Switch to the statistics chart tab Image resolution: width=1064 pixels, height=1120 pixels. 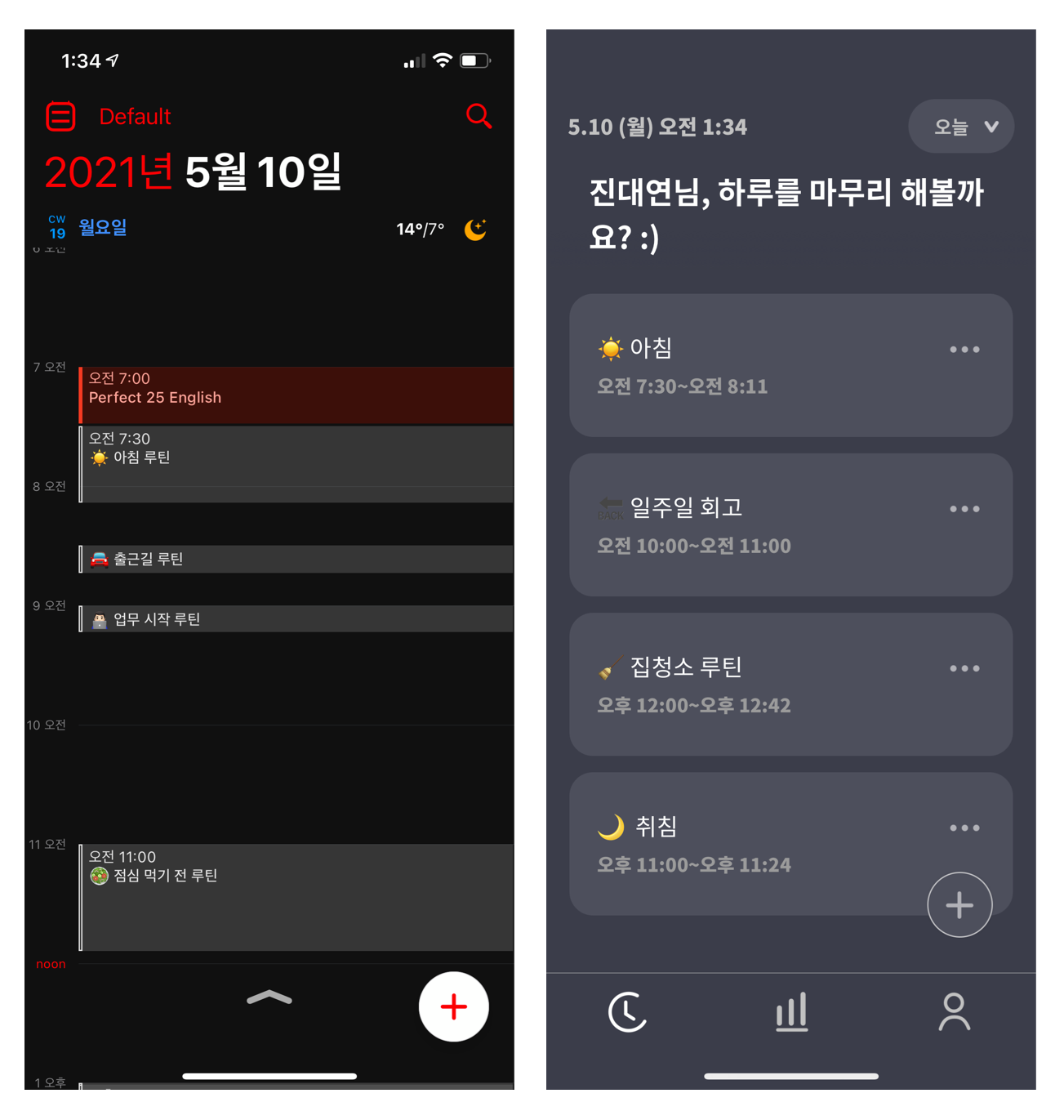click(x=791, y=1012)
